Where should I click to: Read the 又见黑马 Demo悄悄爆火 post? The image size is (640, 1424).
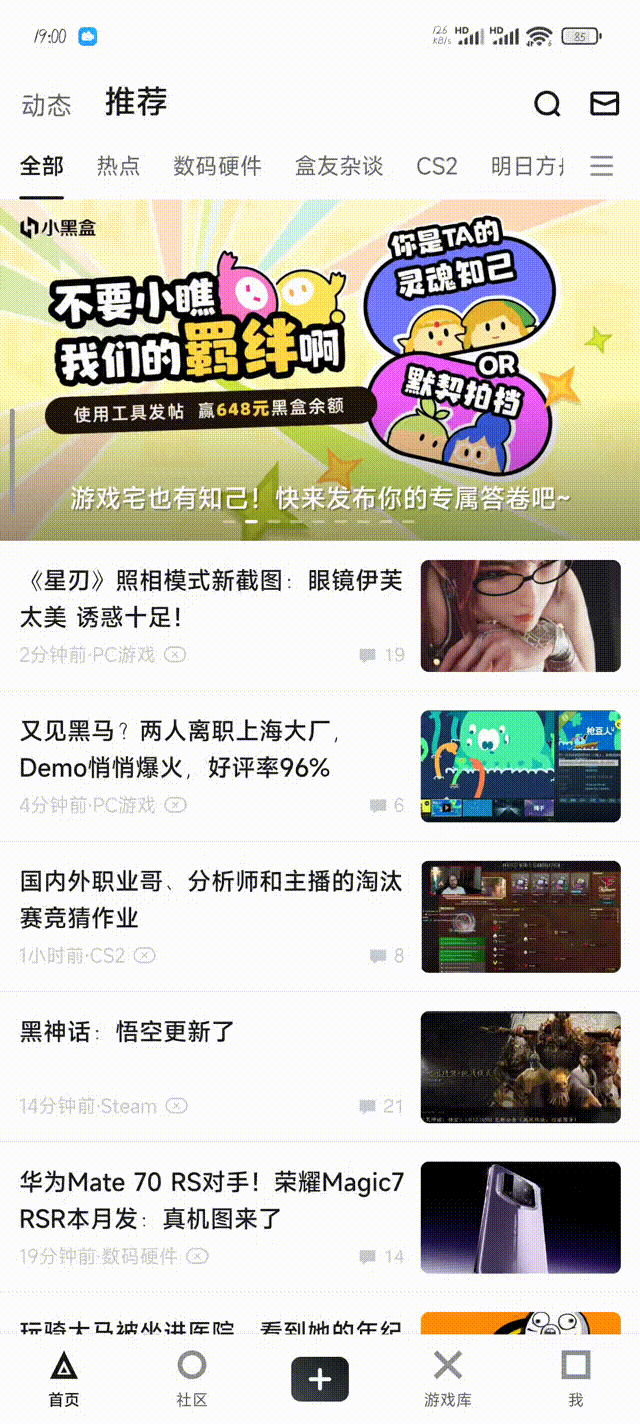tap(212, 750)
